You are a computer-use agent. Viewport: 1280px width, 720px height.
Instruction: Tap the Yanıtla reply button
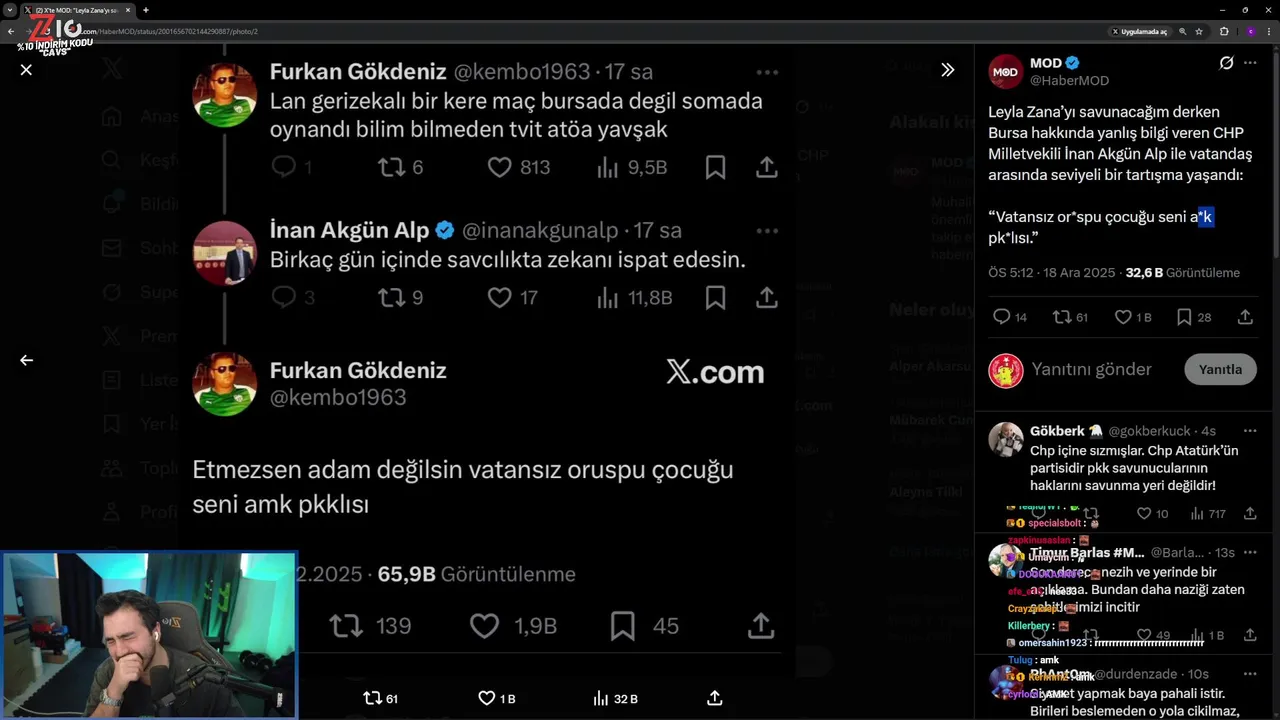[1220, 369]
